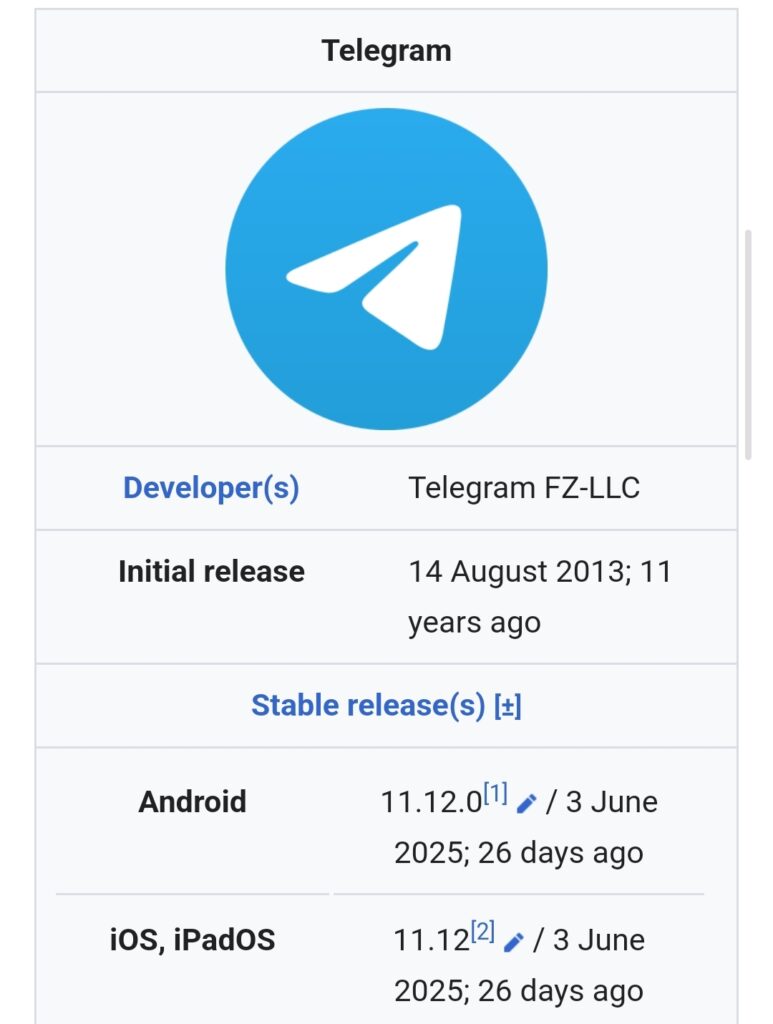Tap the pencil edit icon in iOS, iPadOS row

(514, 941)
